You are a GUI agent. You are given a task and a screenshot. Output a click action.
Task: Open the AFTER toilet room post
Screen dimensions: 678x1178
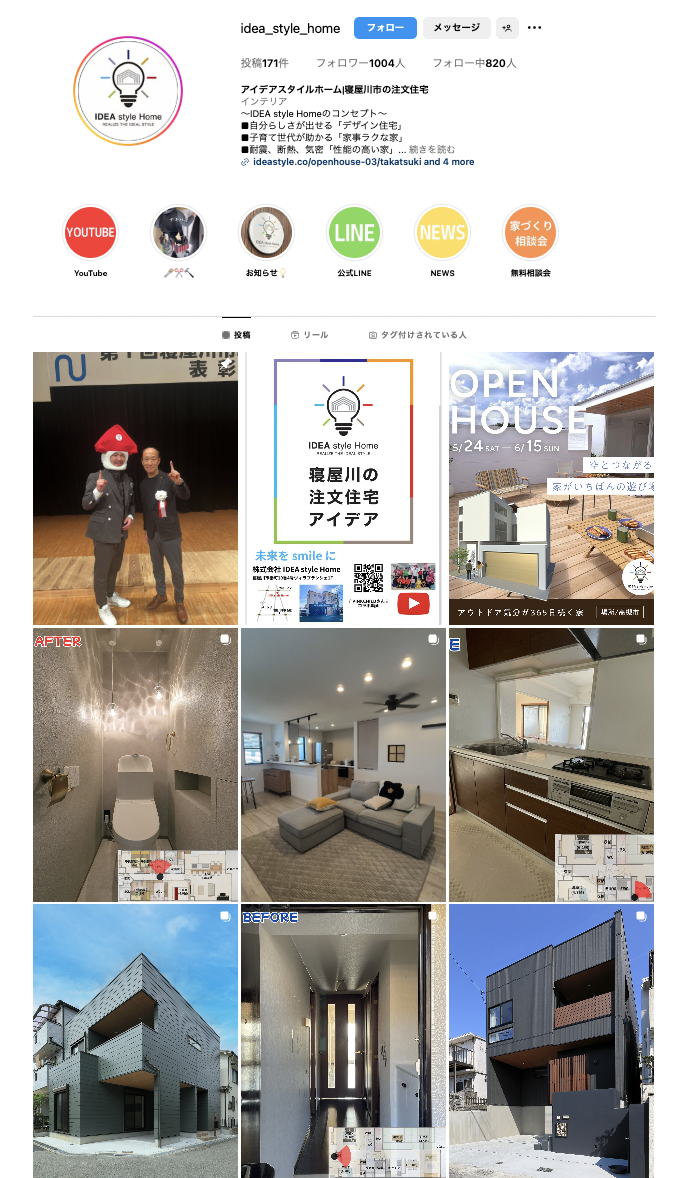[x=135, y=765]
